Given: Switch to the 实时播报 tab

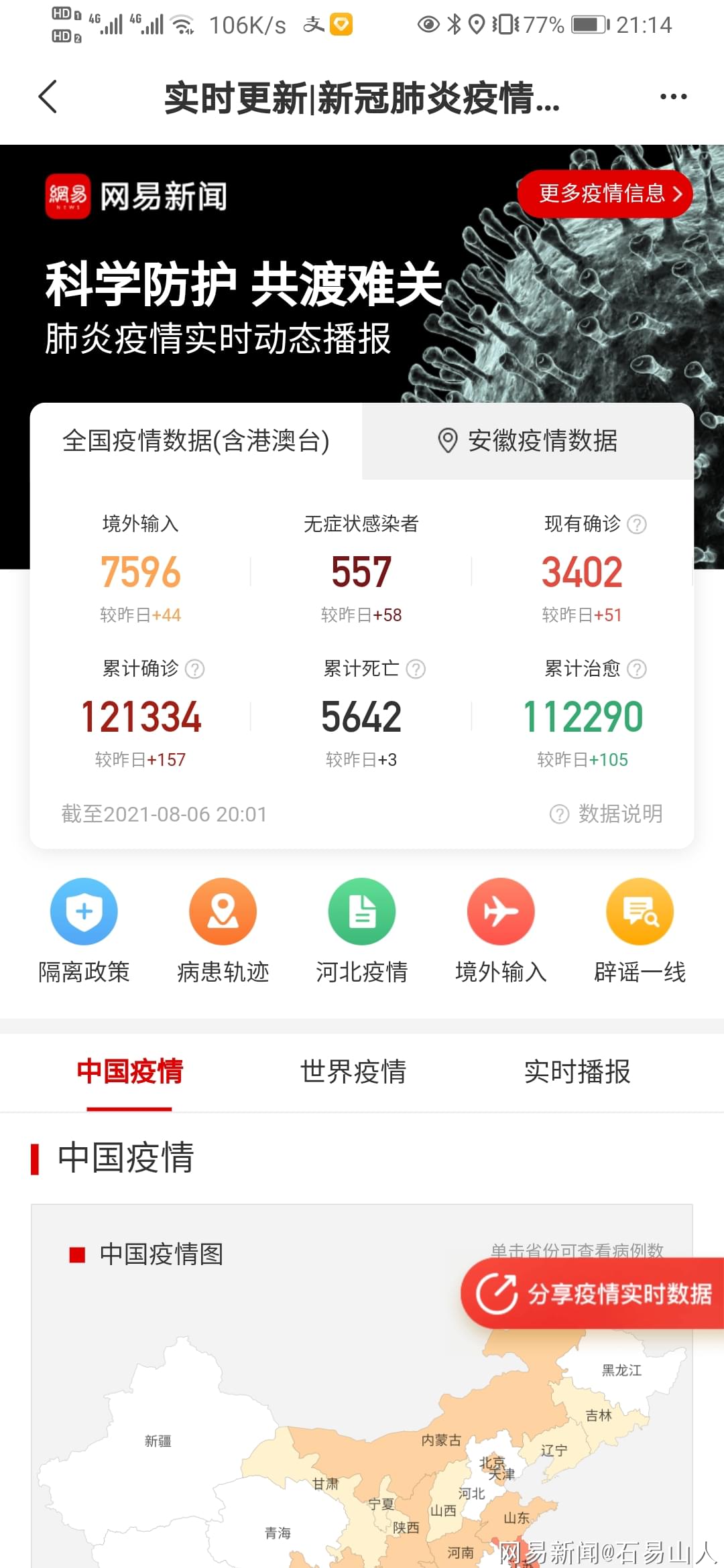Looking at the screenshot, I should click(578, 1072).
